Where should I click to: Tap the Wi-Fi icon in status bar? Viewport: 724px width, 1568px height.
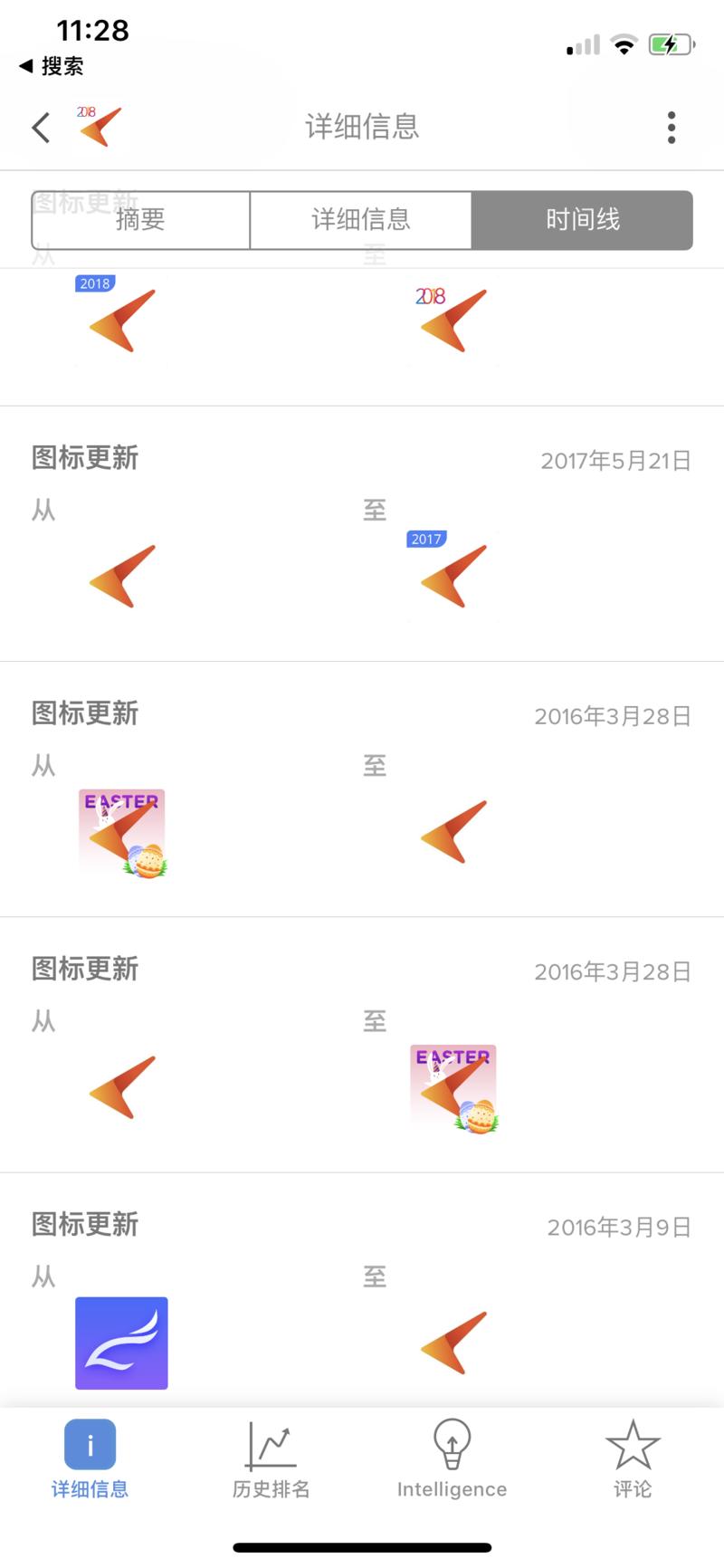[x=623, y=42]
